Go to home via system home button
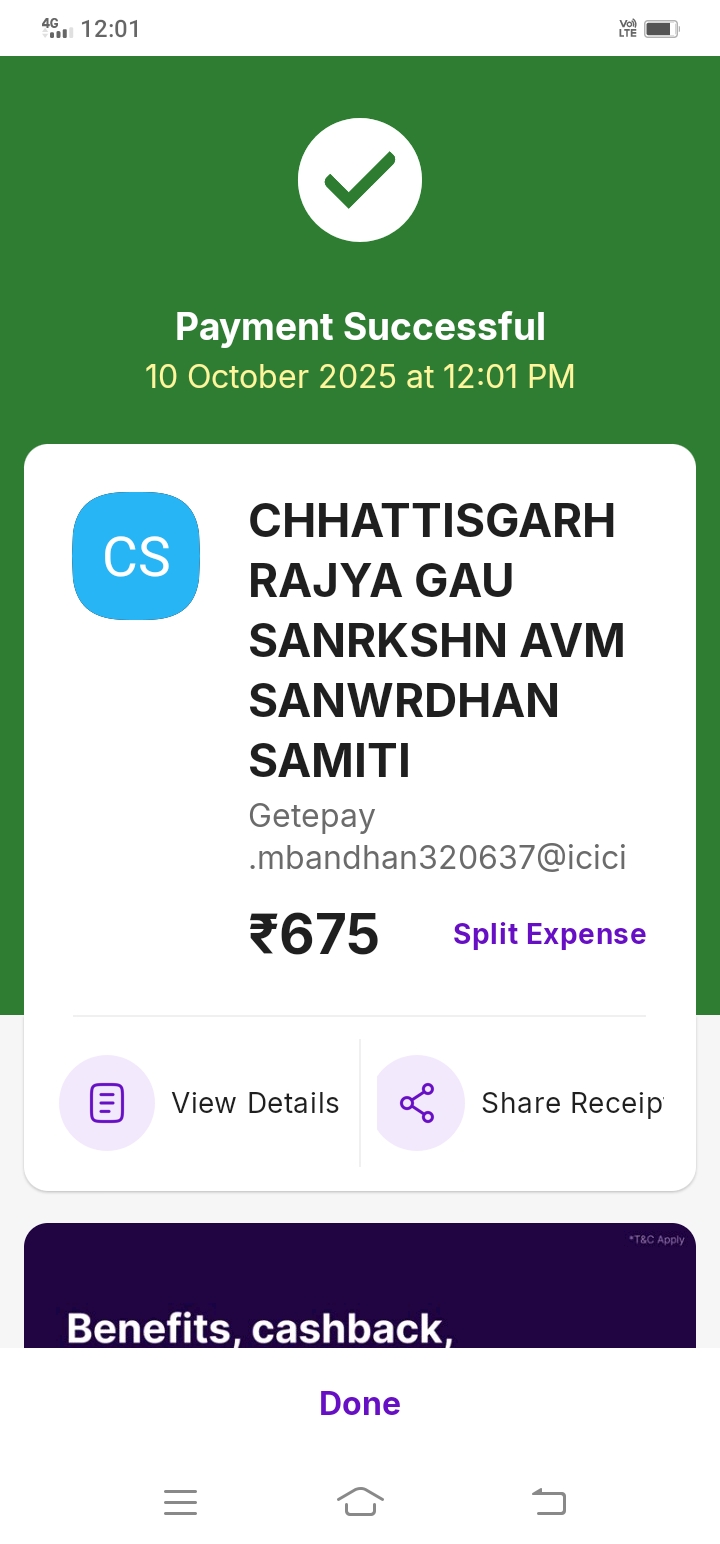This screenshot has height=1544, width=720. point(360,1501)
